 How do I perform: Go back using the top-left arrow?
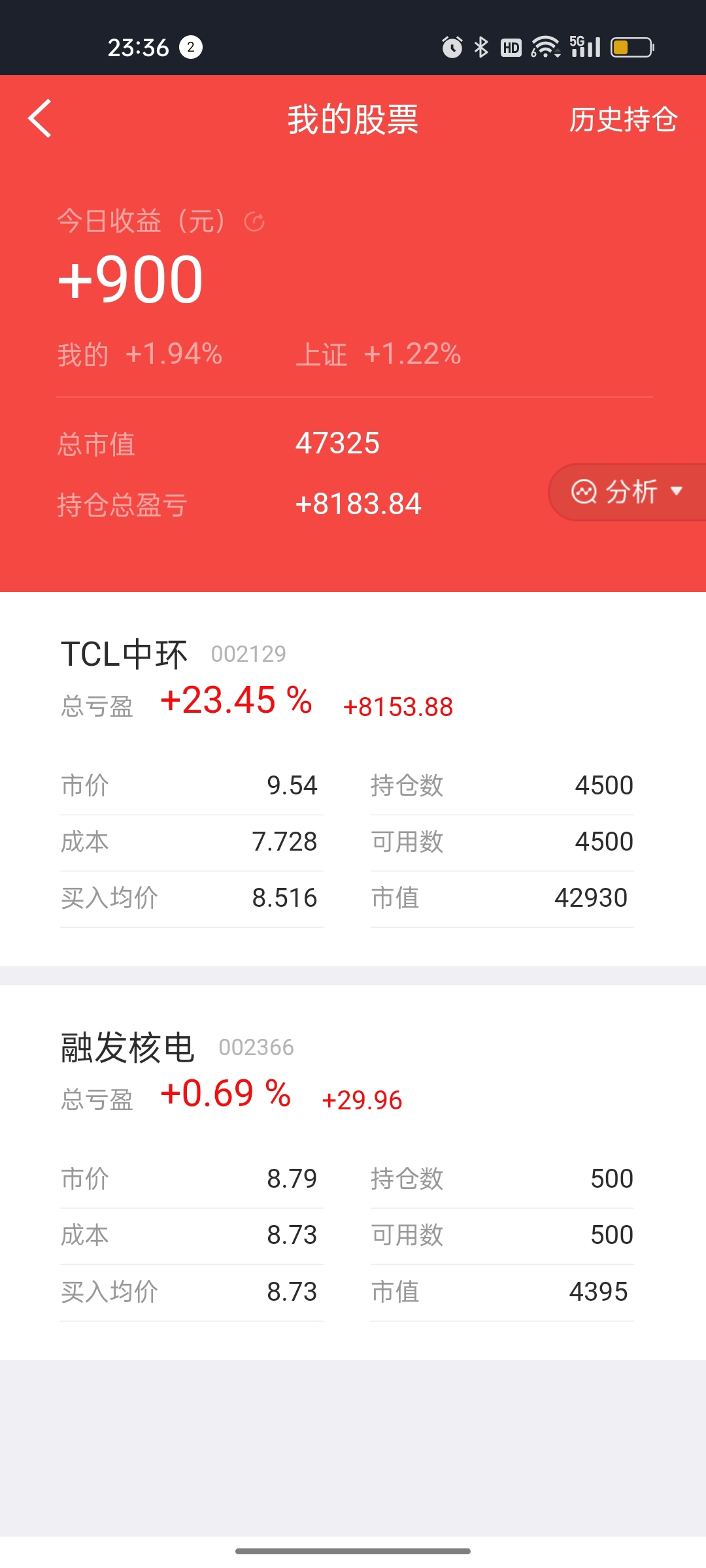[40, 119]
